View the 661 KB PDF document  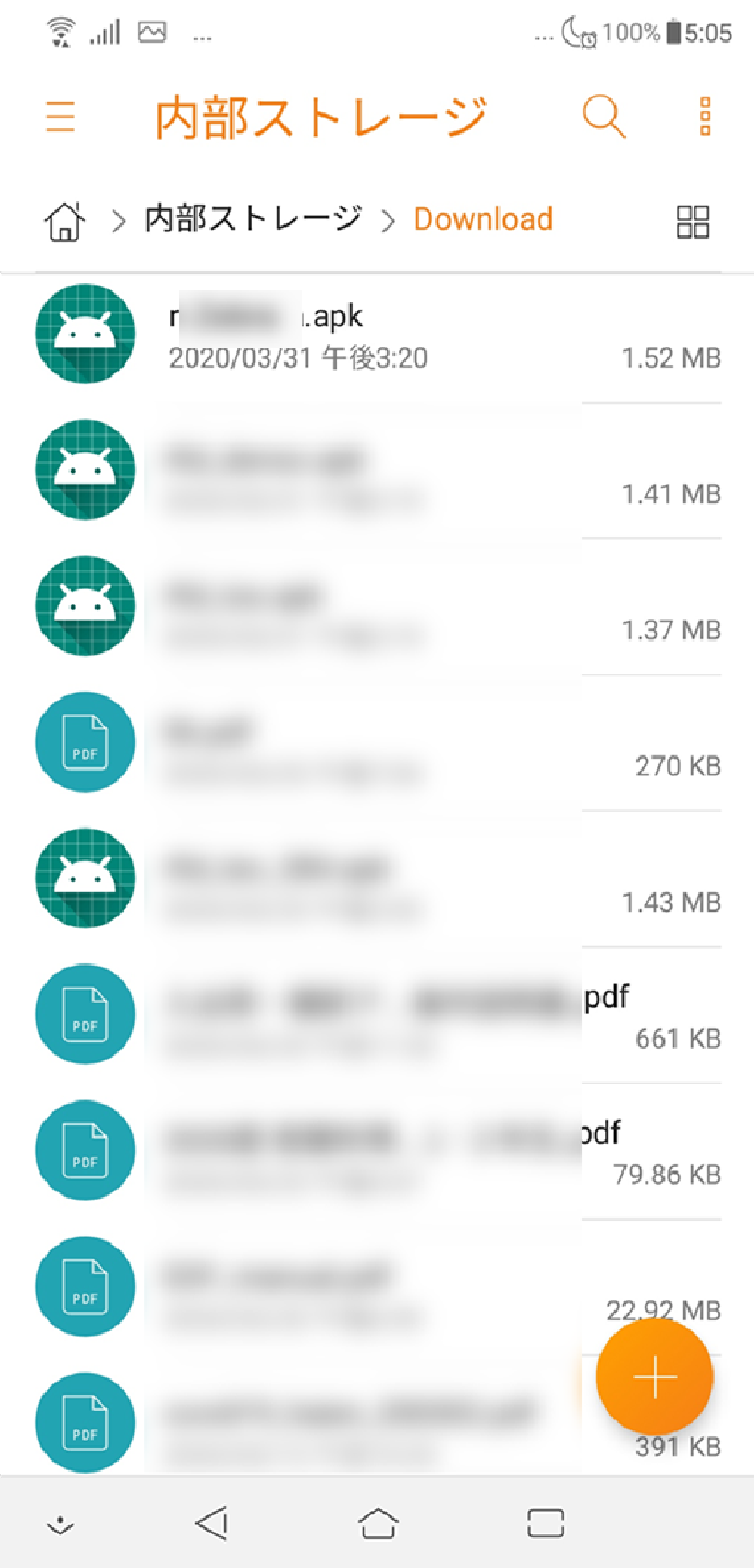377,1016
